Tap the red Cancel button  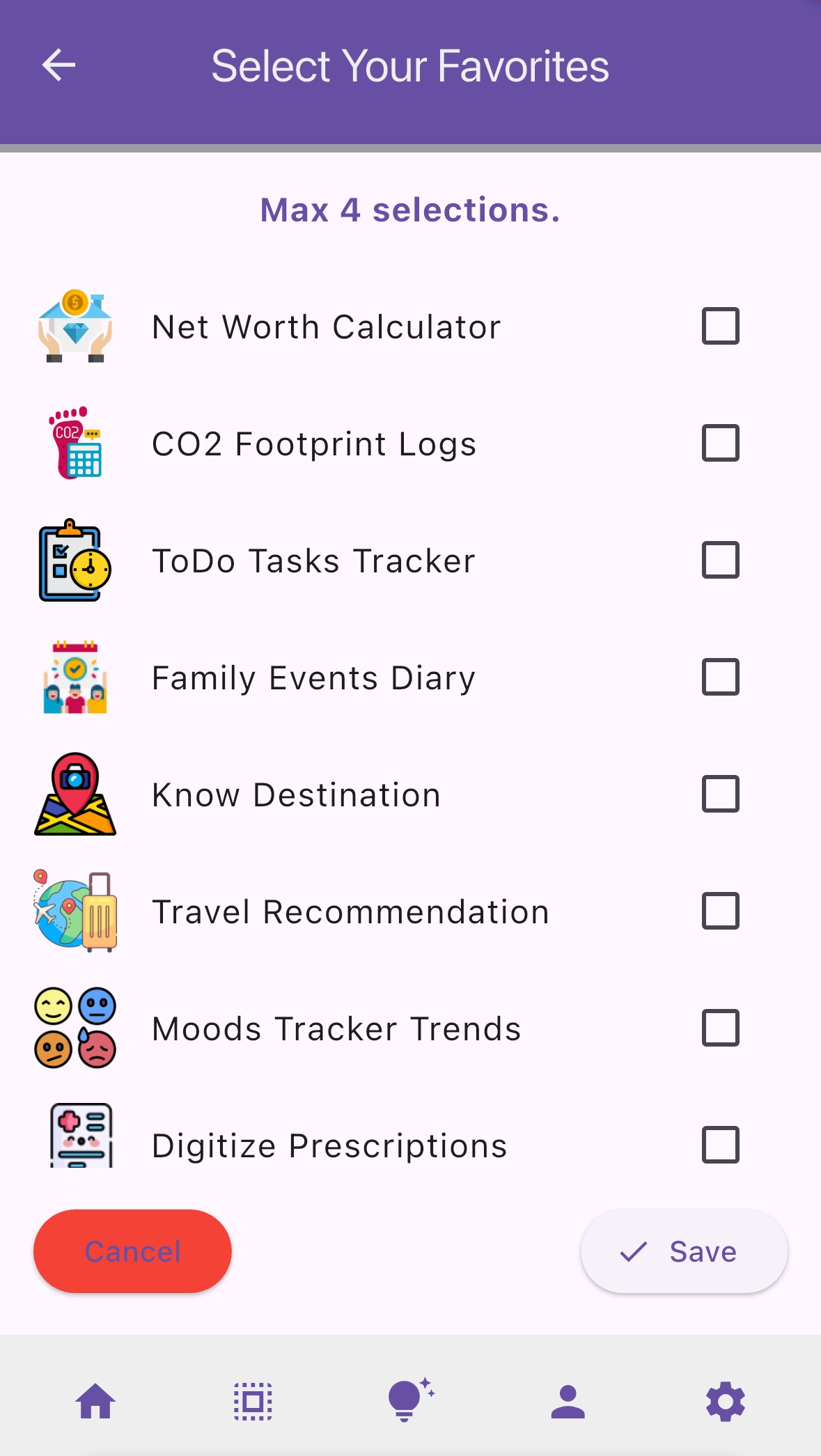tap(132, 1251)
